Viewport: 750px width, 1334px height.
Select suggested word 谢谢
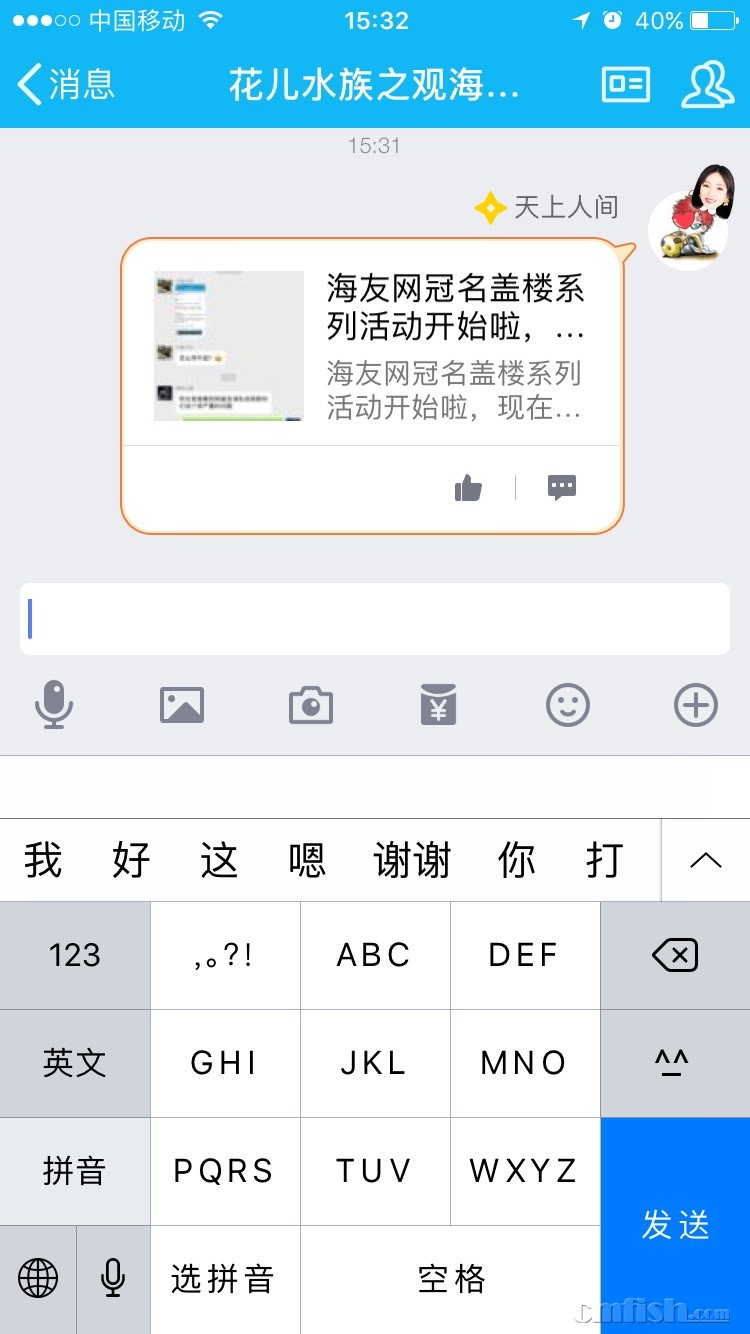coord(412,860)
